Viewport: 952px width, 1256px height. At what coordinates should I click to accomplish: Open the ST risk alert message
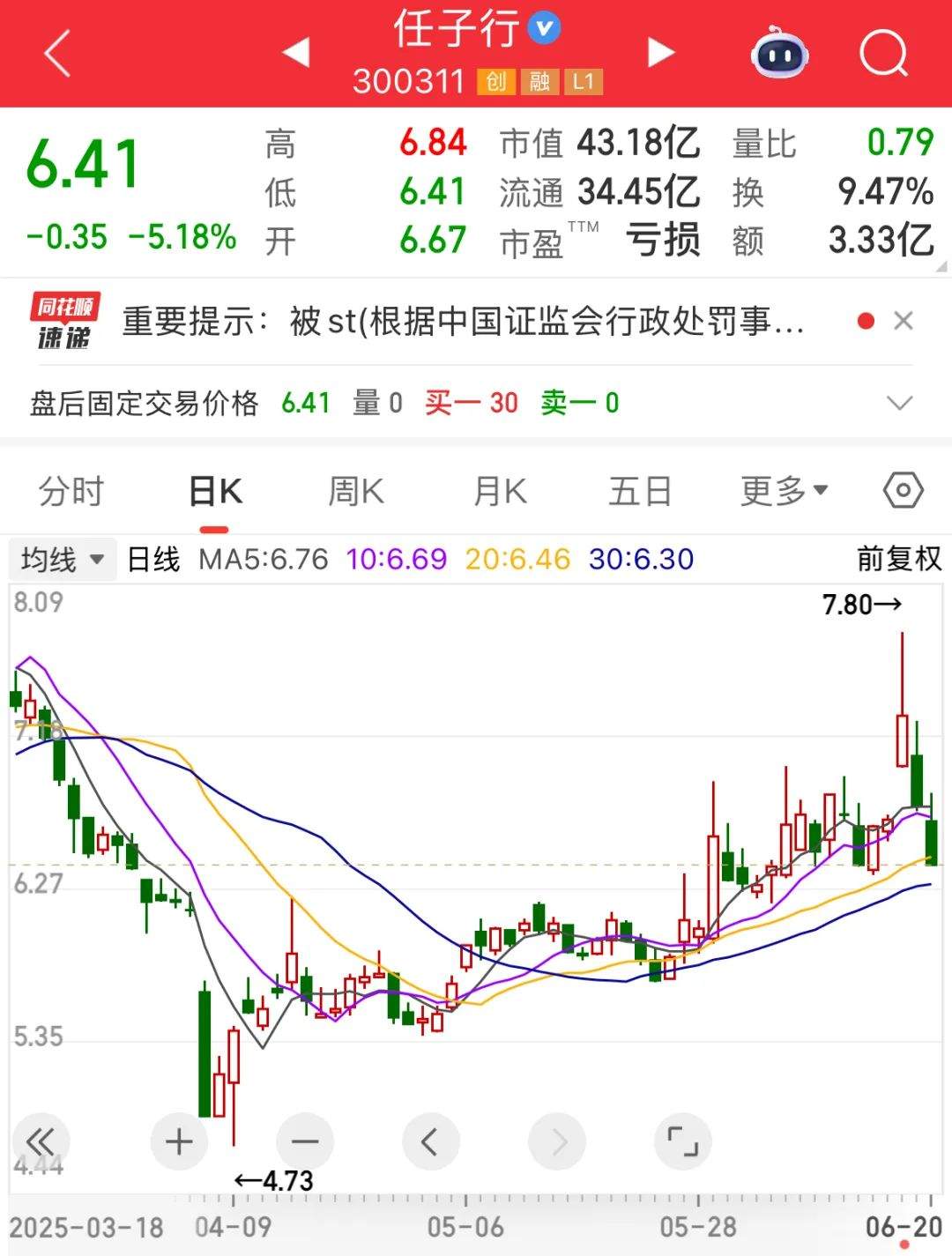(458, 321)
